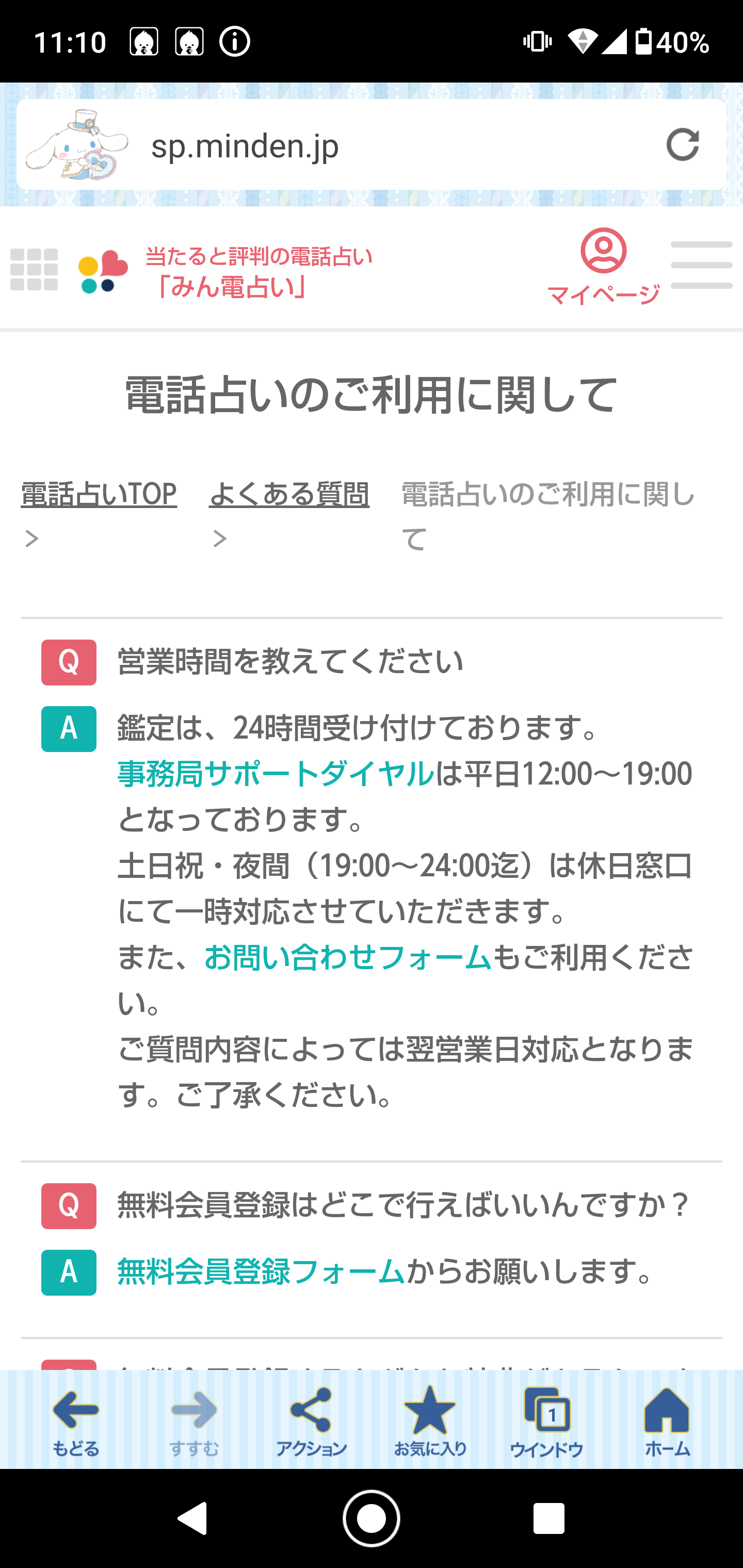Open the よくある質問 breadcrumb link
This screenshot has width=743, height=1568.
[x=289, y=494]
